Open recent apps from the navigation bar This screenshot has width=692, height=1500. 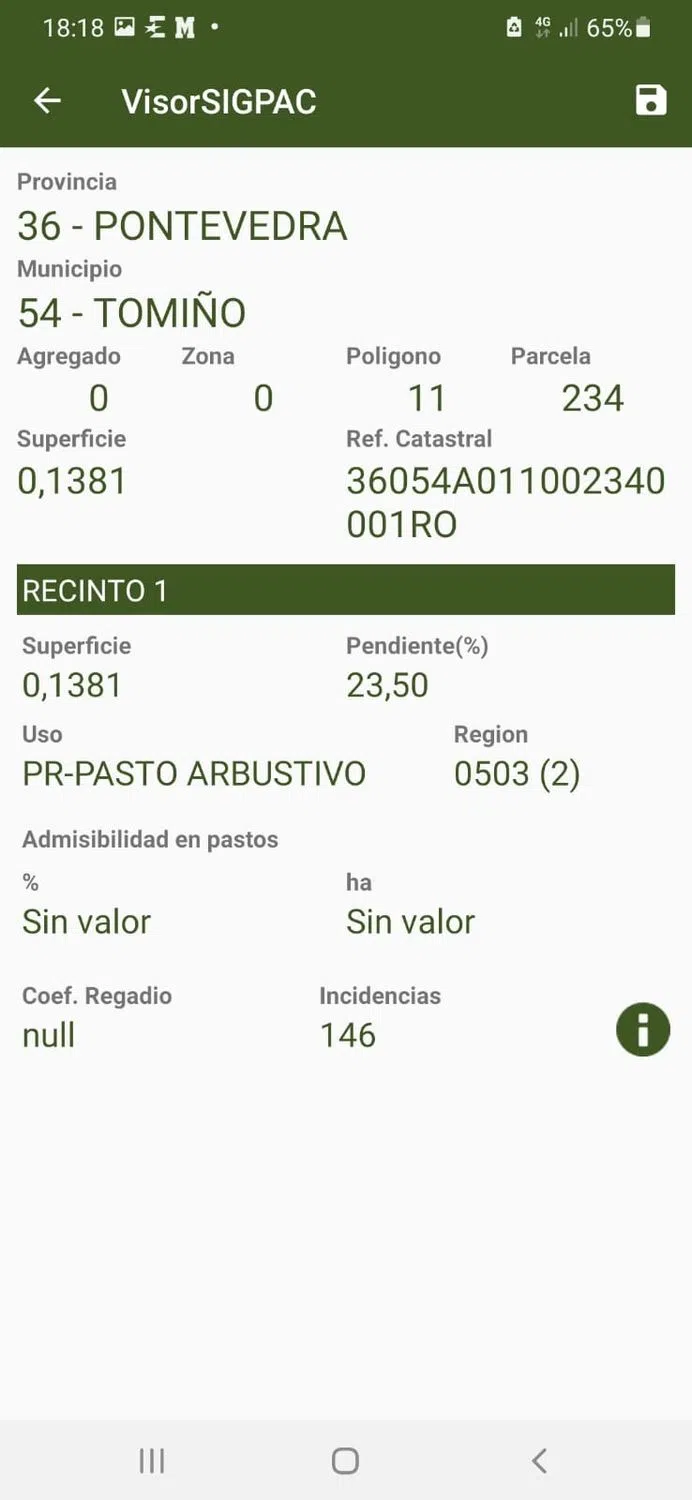(151, 1461)
